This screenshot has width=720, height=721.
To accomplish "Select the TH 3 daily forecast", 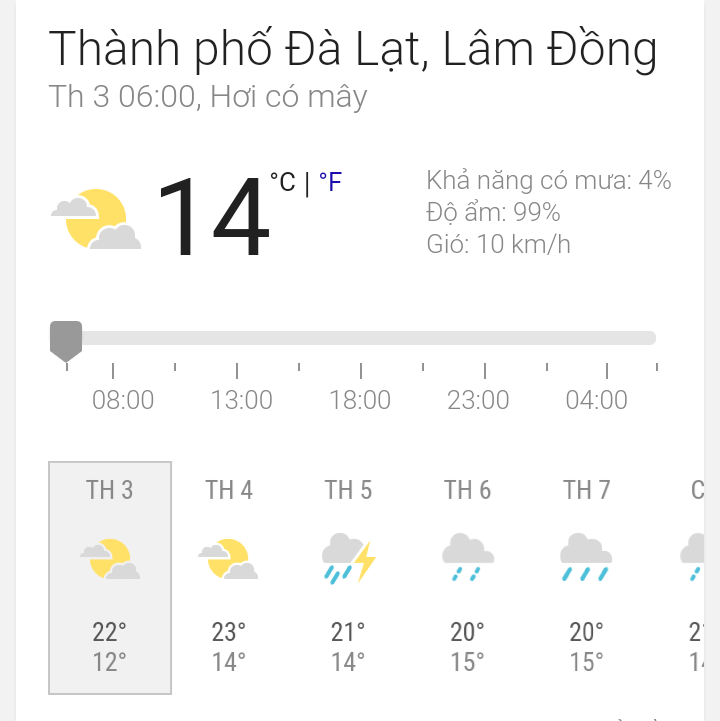I will click(110, 577).
